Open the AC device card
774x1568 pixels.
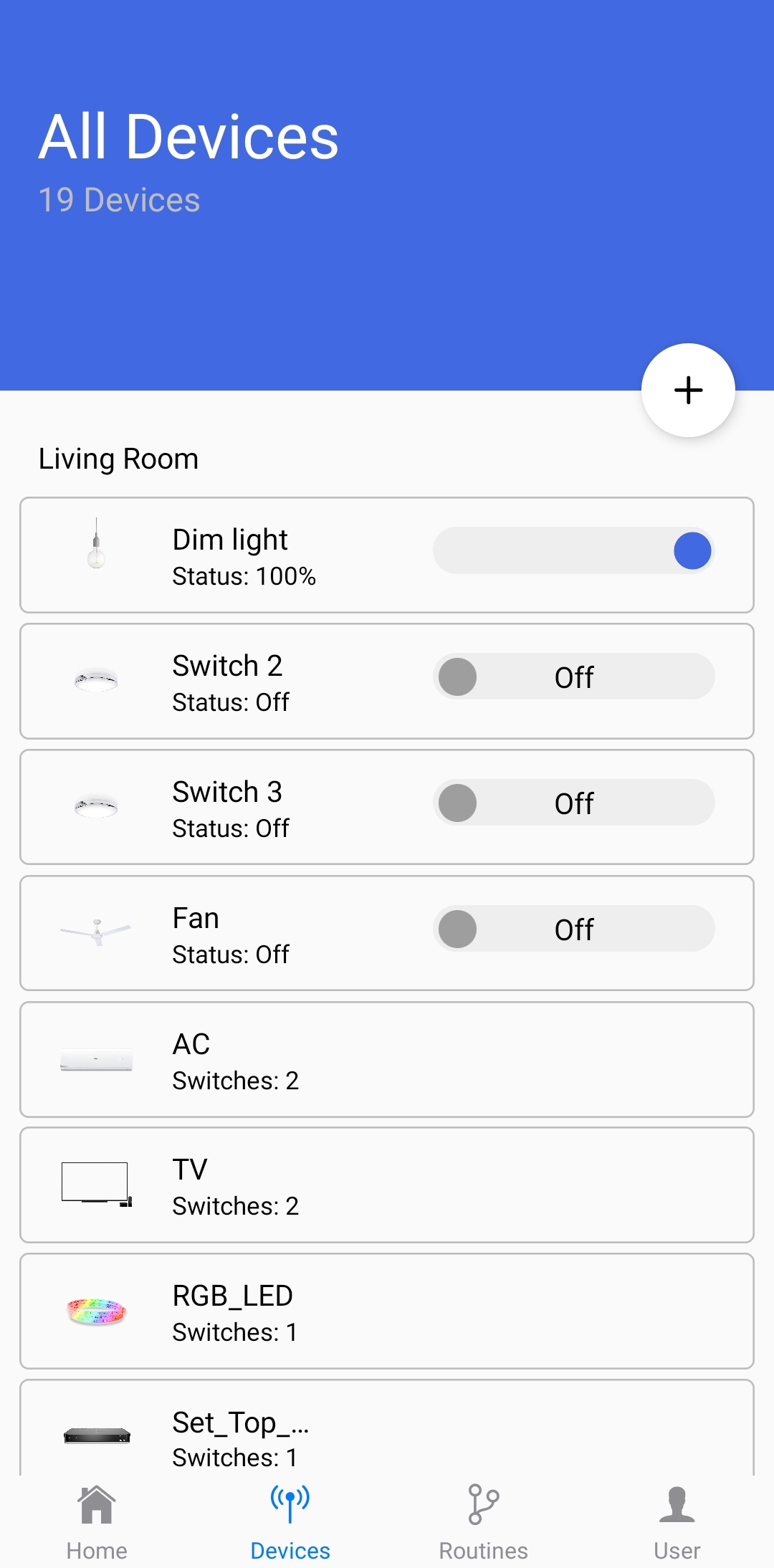point(387,1060)
